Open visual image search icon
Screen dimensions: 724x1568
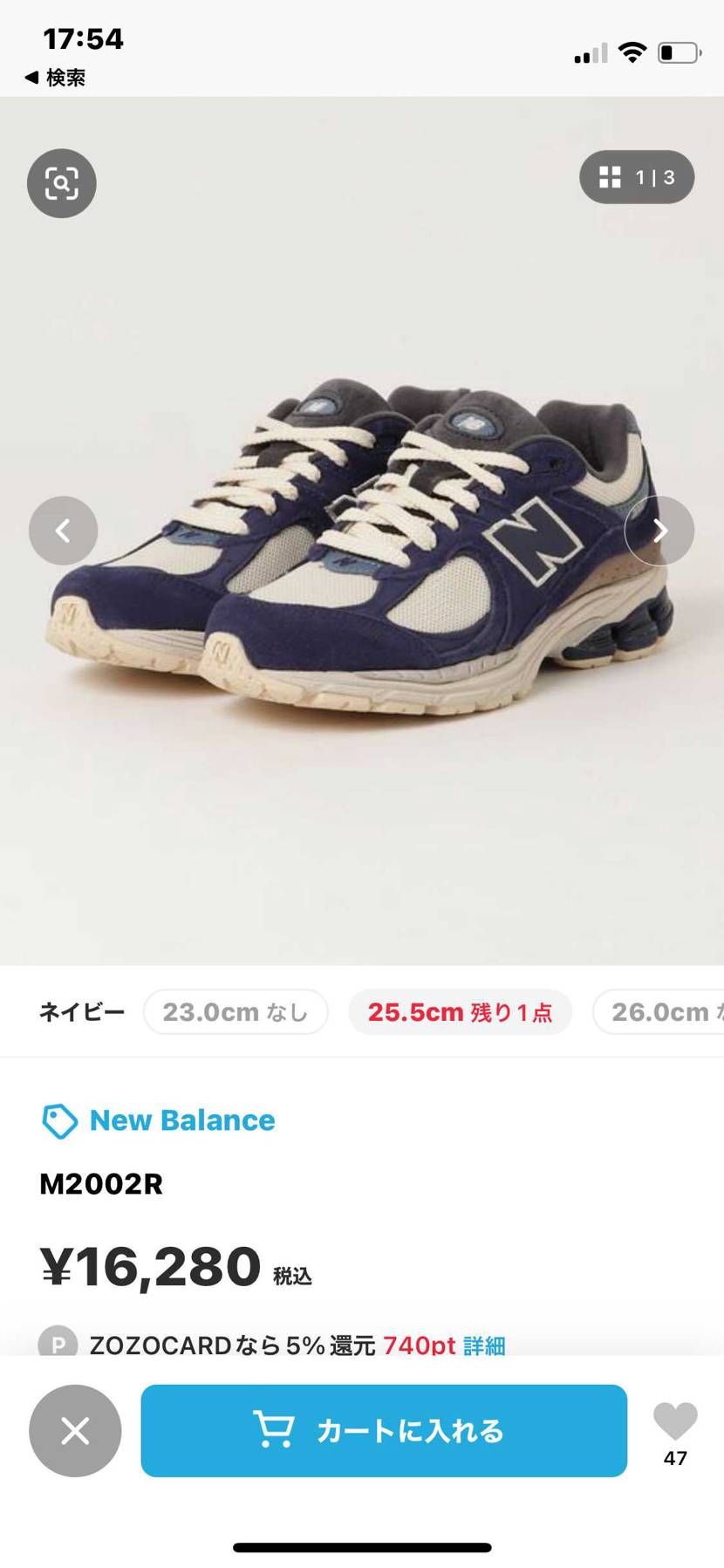61,183
